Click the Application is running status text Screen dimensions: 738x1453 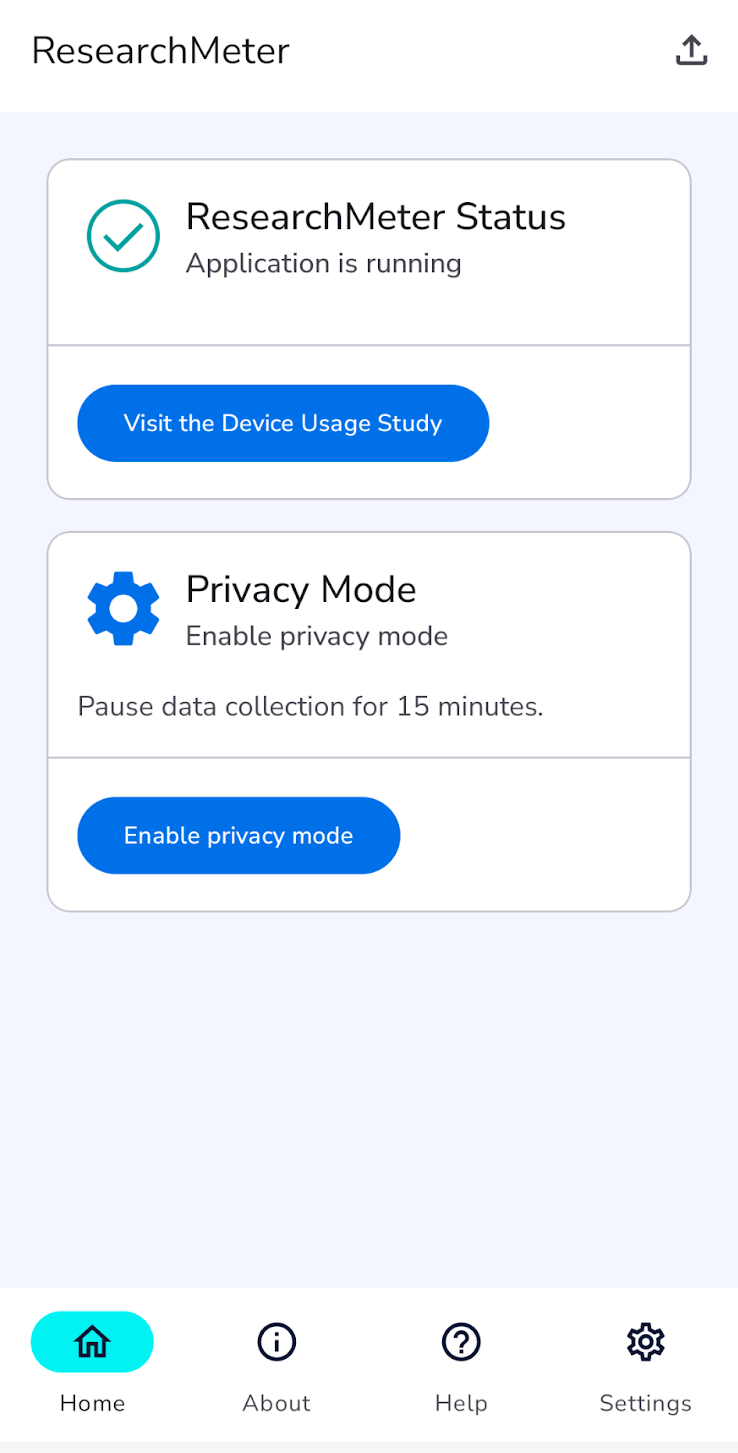click(x=323, y=263)
